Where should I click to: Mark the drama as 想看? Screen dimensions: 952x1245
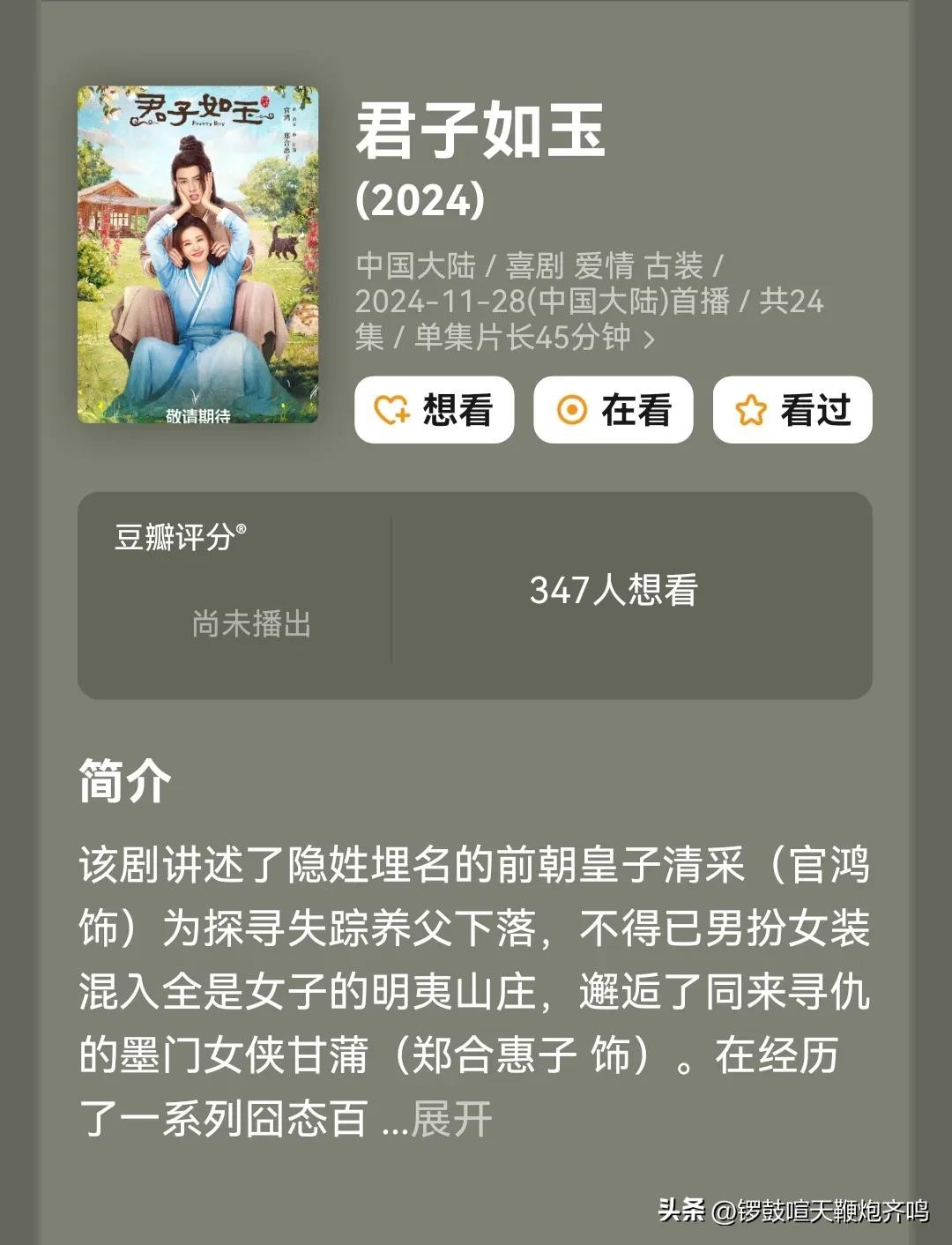(x=434, y=410)
